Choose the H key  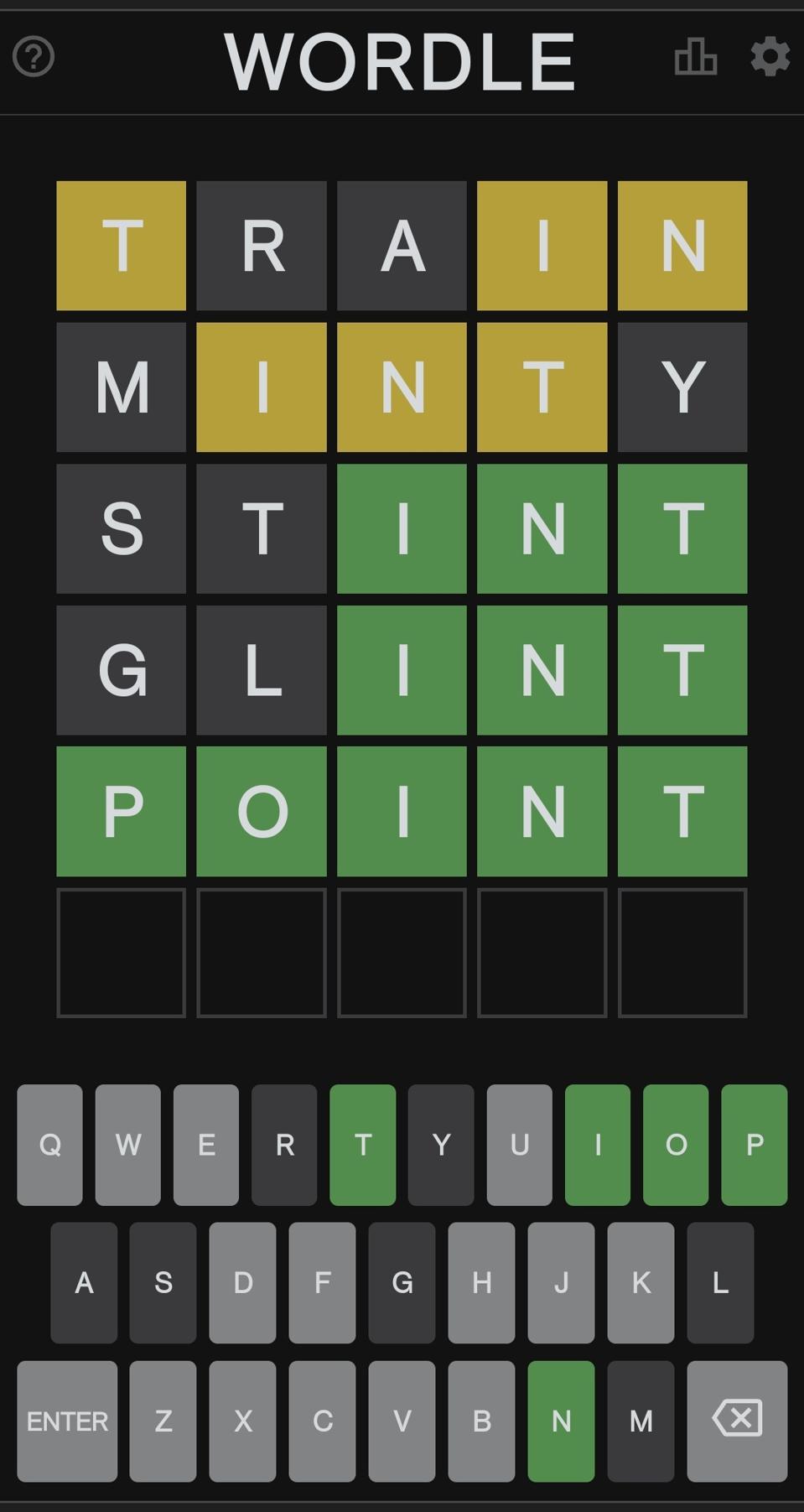click(481, 1282)
